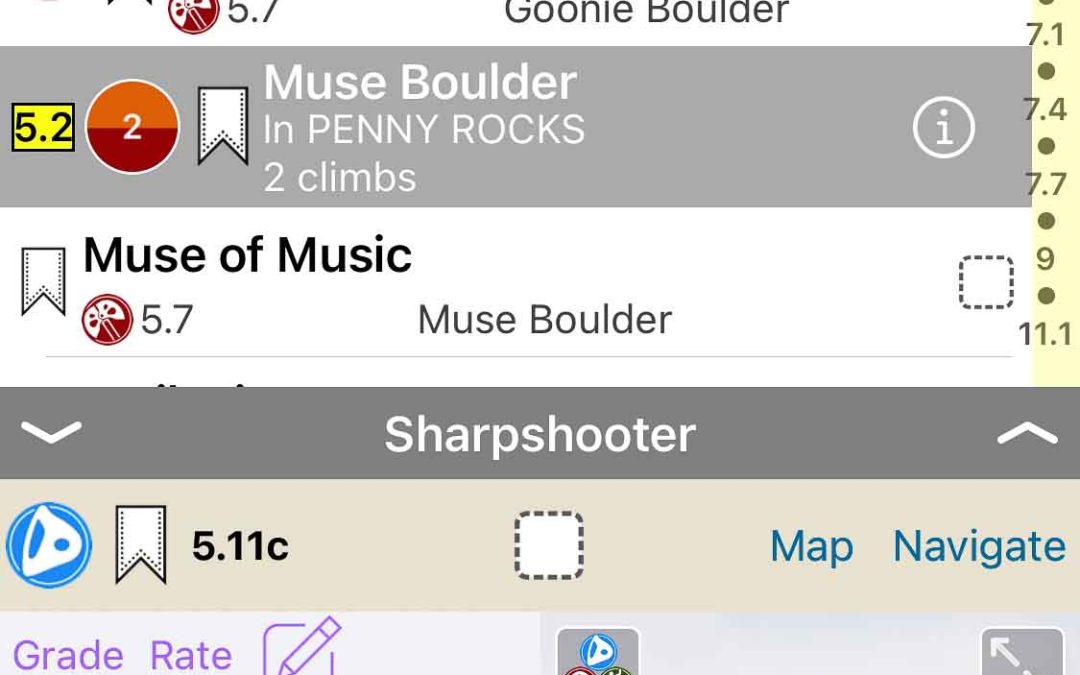Navigate to the Sharpshooter route
This screenshot has height=675, width=1080.
click(x=978, y=546)
